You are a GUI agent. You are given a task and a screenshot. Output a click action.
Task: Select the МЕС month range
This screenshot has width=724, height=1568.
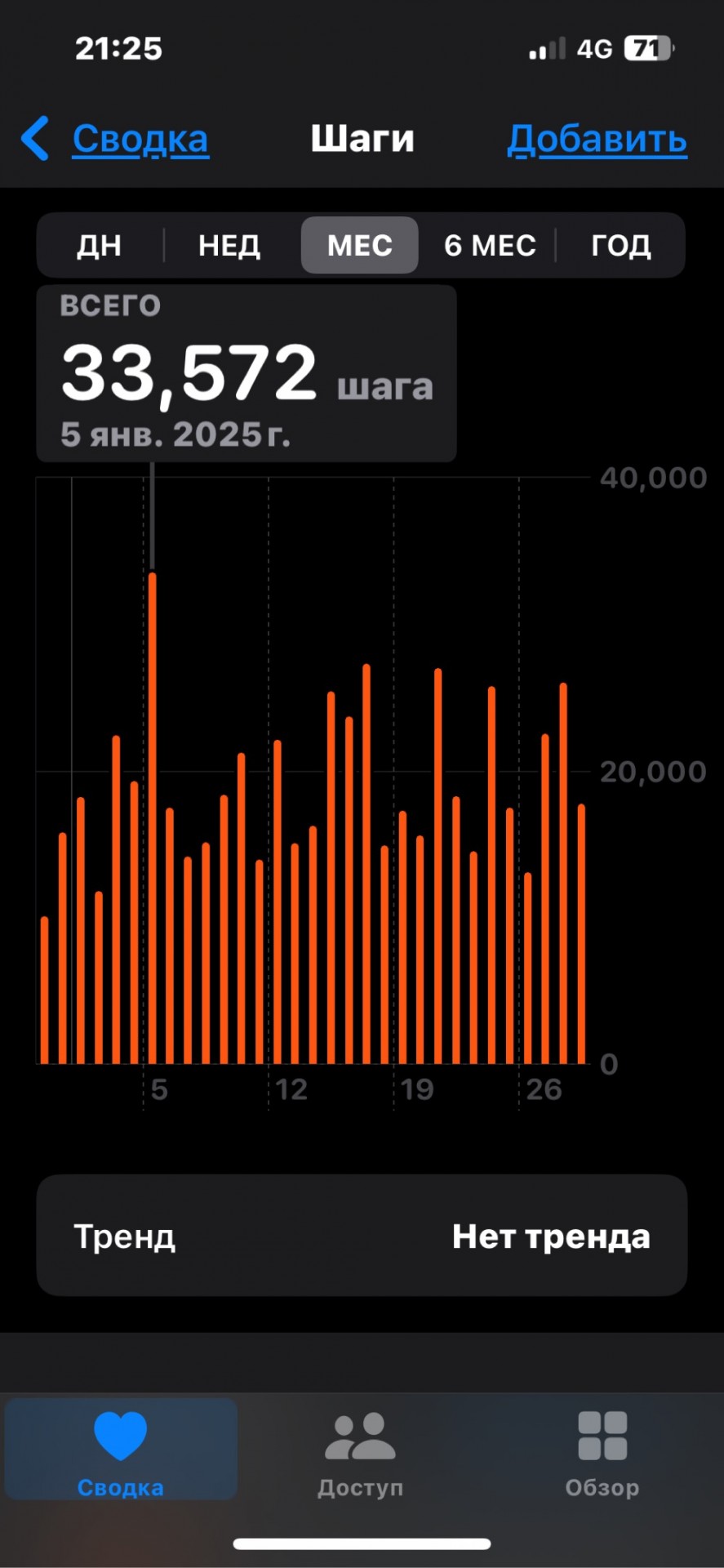point(360,245)
